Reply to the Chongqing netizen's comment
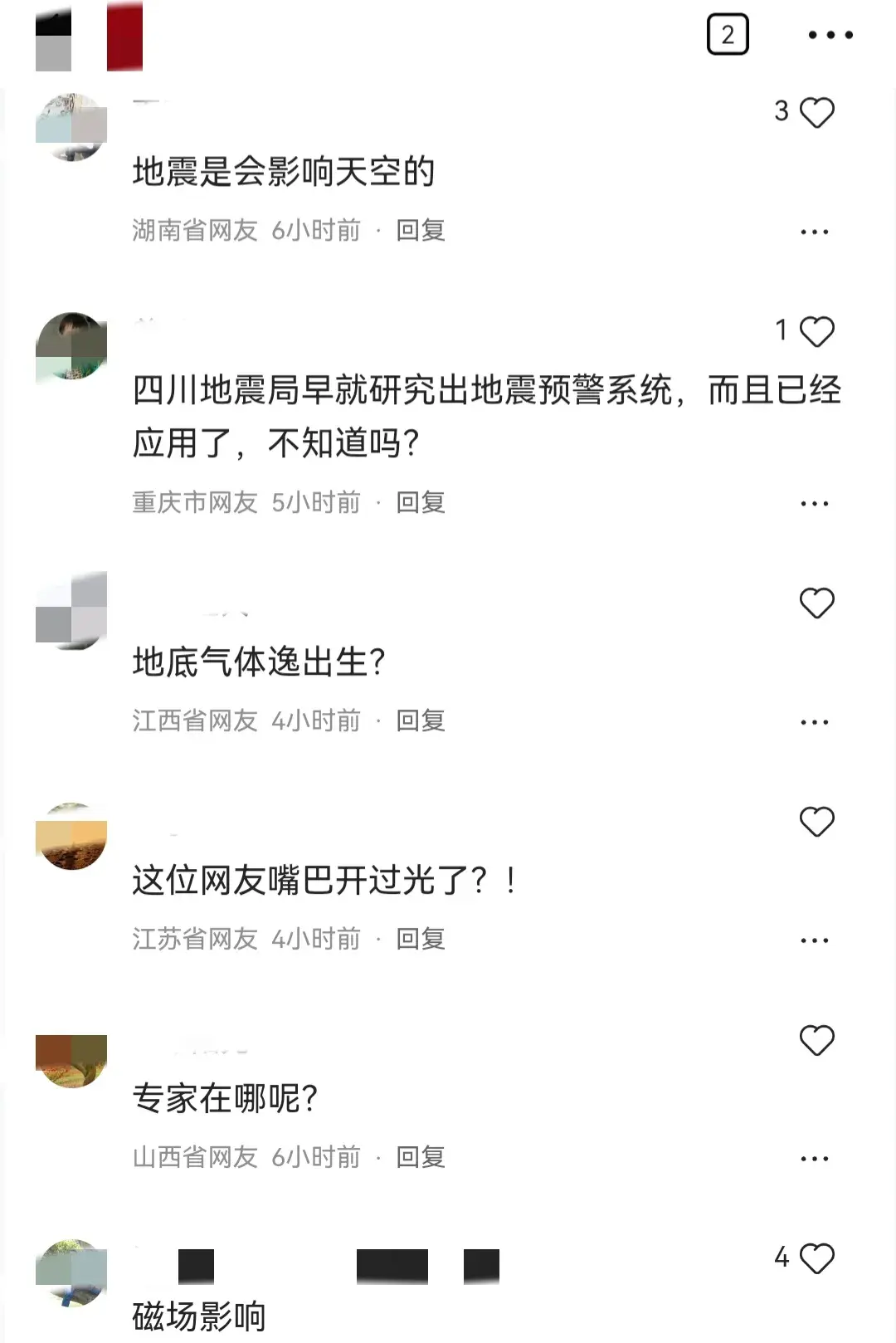 420,503
